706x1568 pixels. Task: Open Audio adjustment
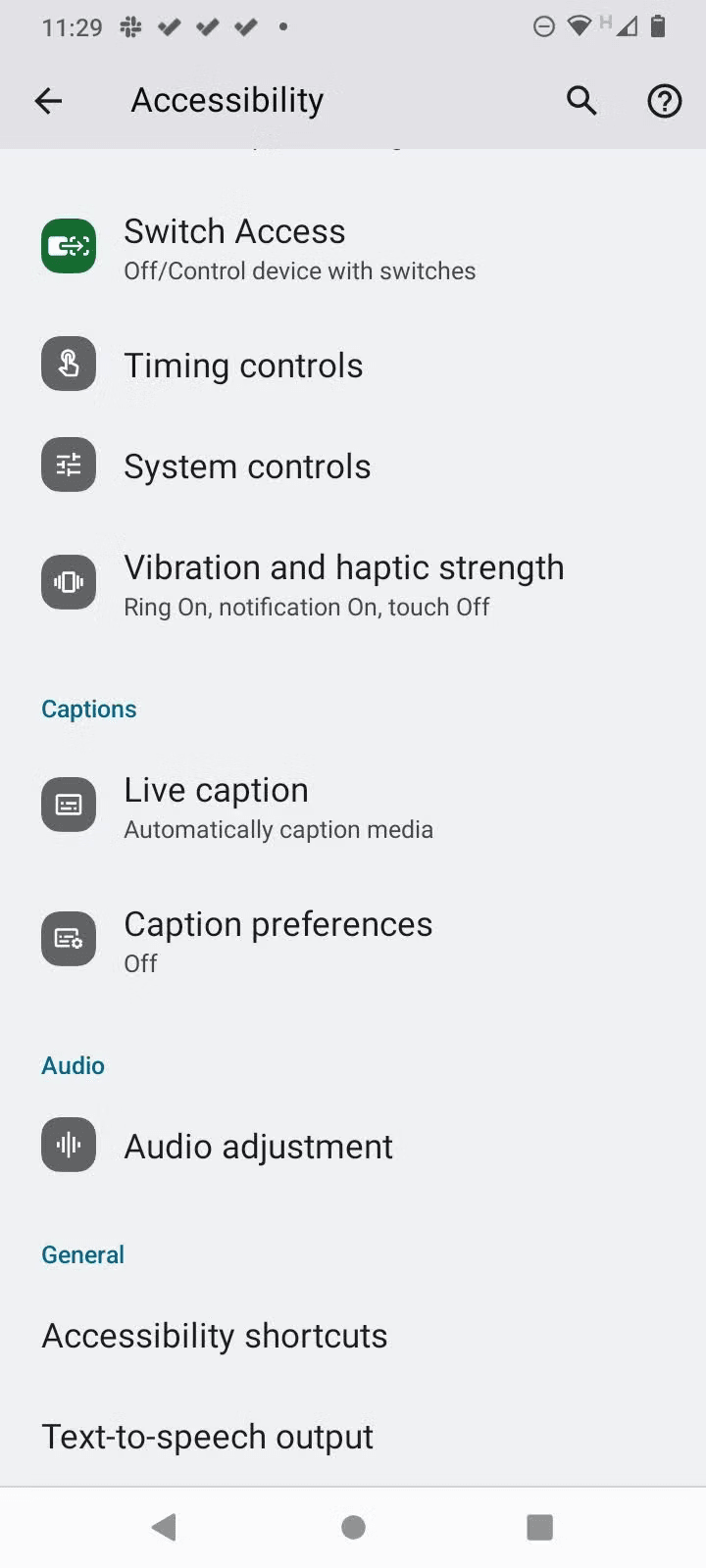coord(258,1147)
